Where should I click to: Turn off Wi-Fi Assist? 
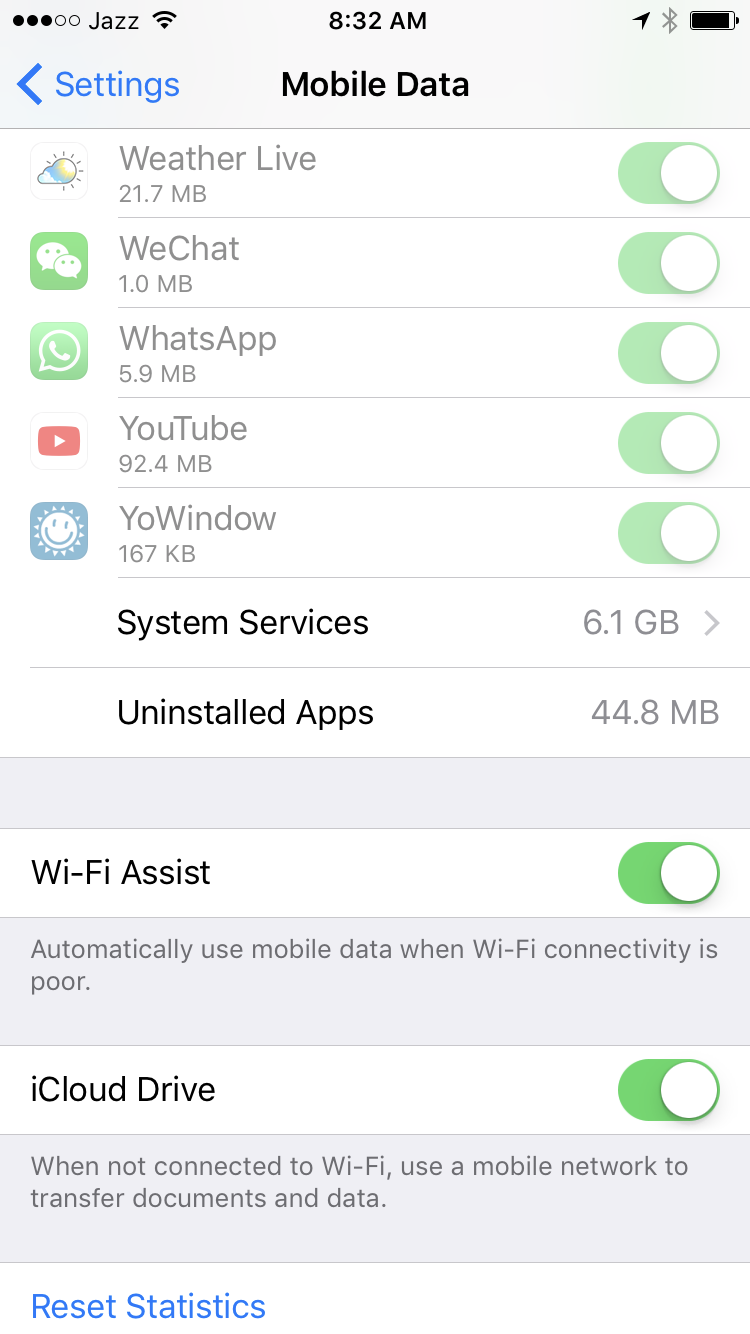(x=669, y=873)
